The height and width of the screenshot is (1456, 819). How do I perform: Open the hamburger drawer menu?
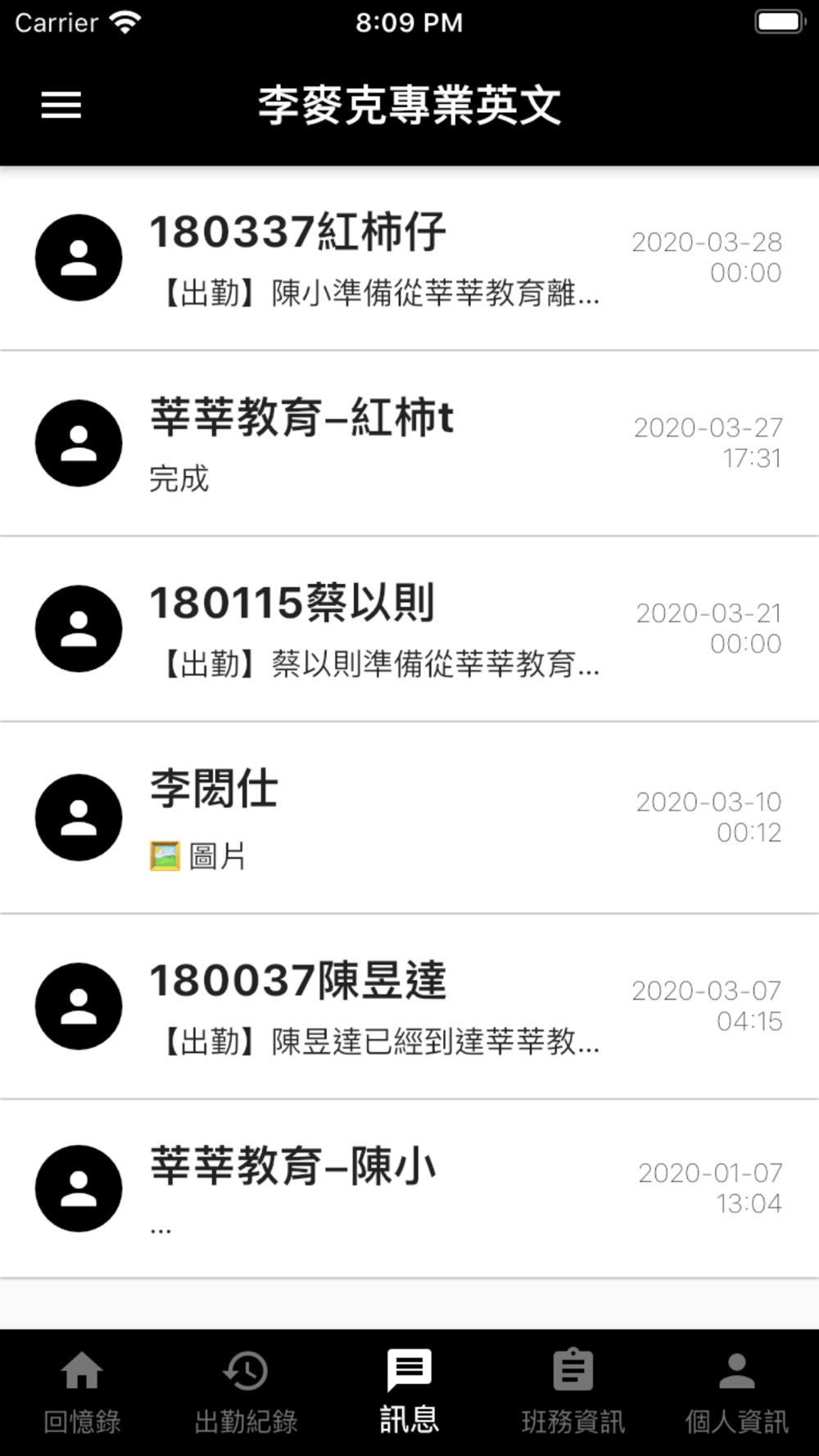(61, 106)
